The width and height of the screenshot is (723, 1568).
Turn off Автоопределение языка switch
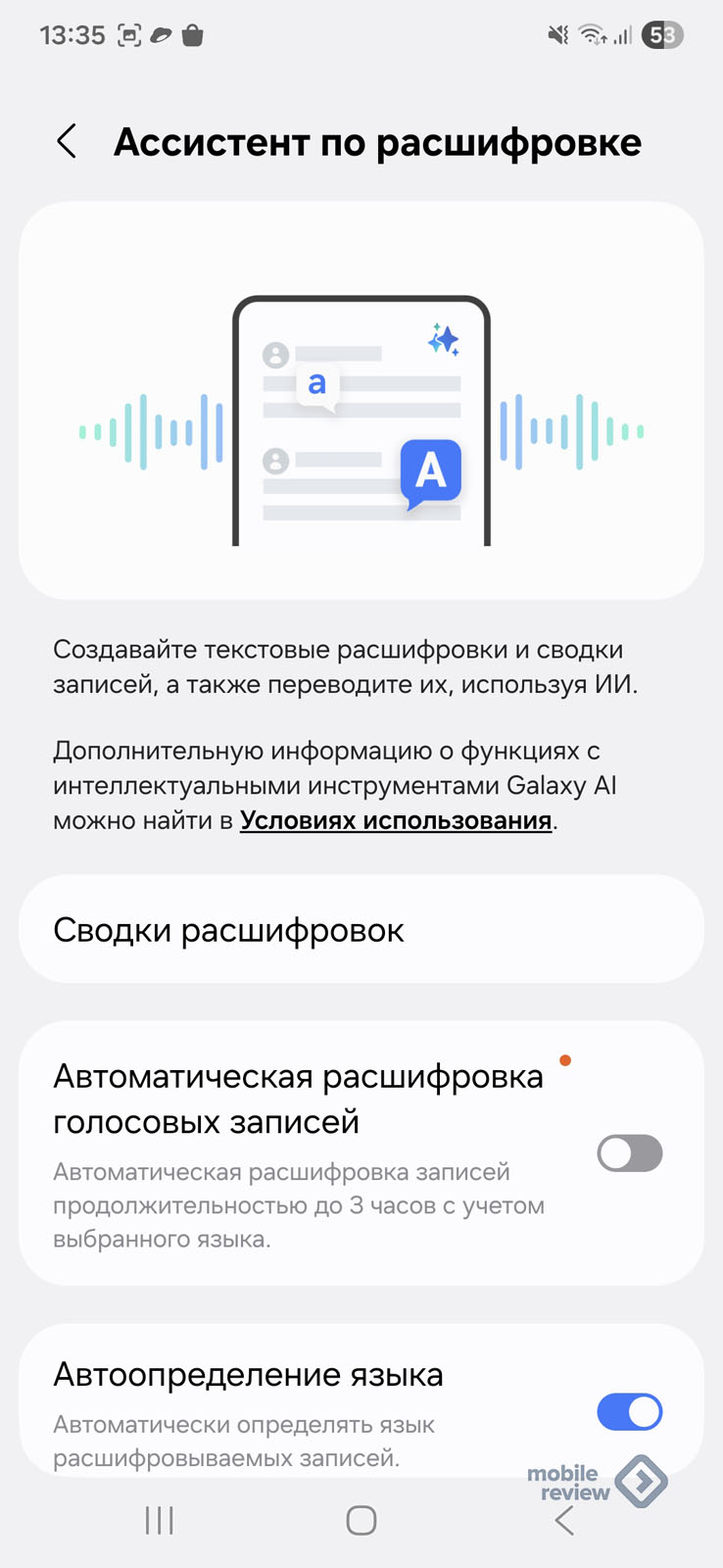coord(629,1412)
